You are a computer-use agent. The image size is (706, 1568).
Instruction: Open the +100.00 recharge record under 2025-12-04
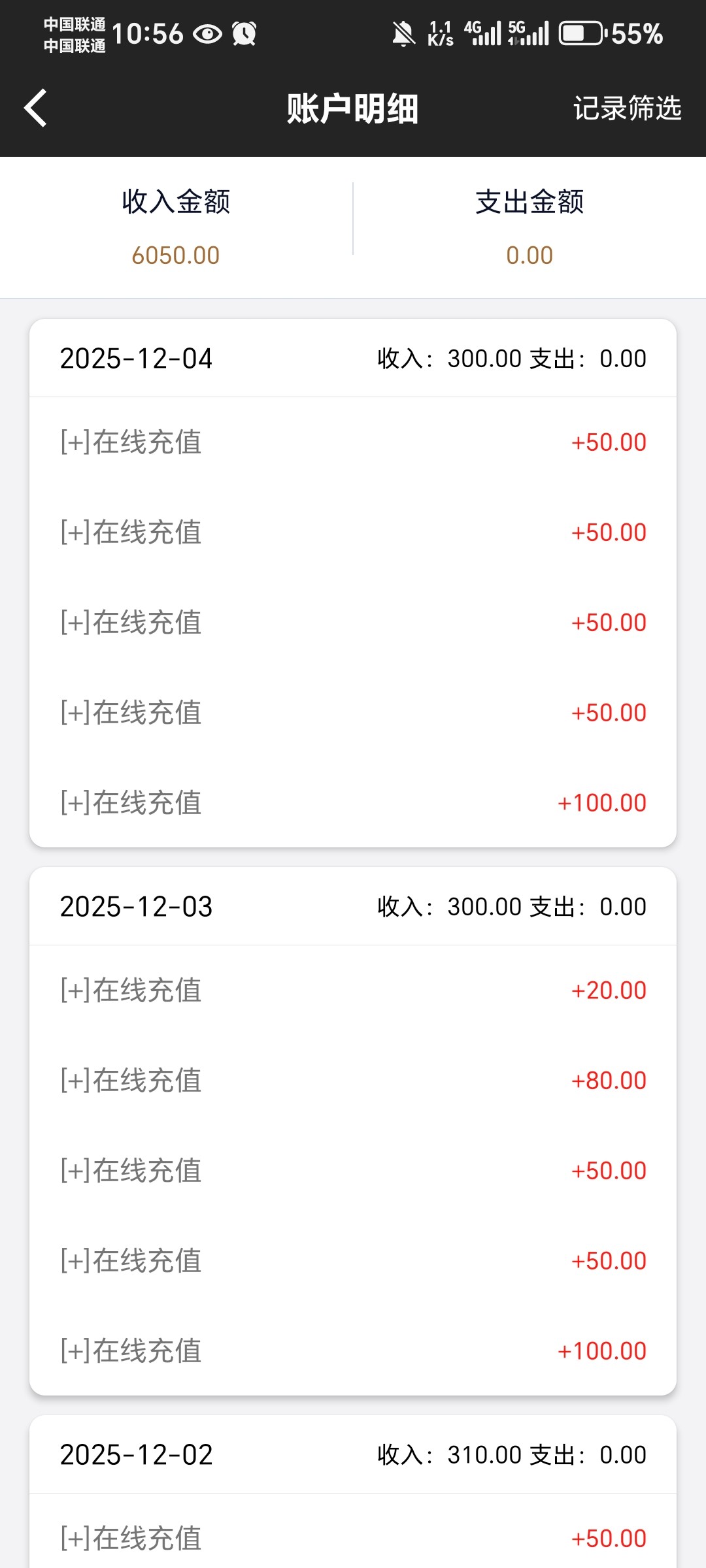[x=353, y=802]
